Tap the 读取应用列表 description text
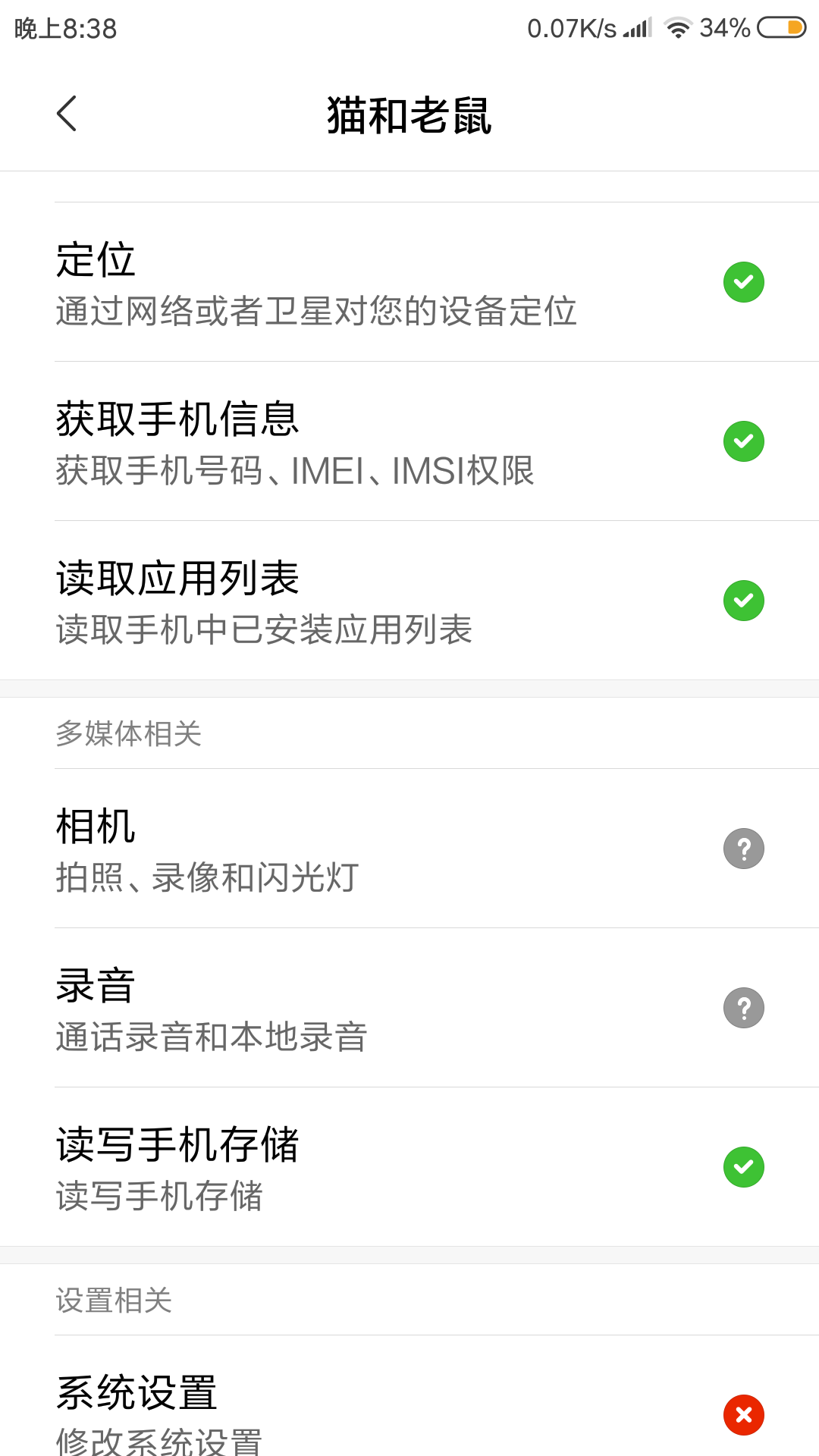 [265, 628]
